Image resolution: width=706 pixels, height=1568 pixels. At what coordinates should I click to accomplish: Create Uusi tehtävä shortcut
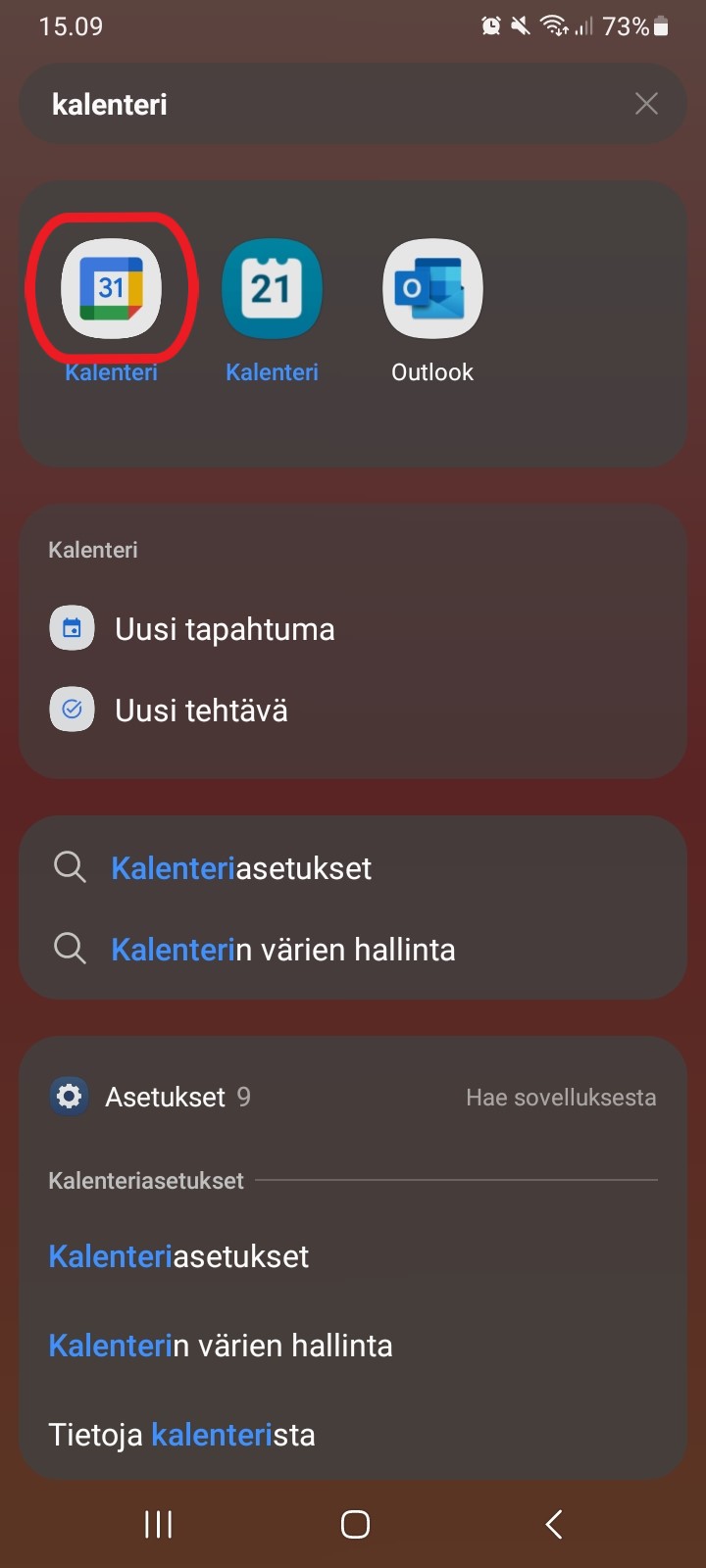click(201, 710)
